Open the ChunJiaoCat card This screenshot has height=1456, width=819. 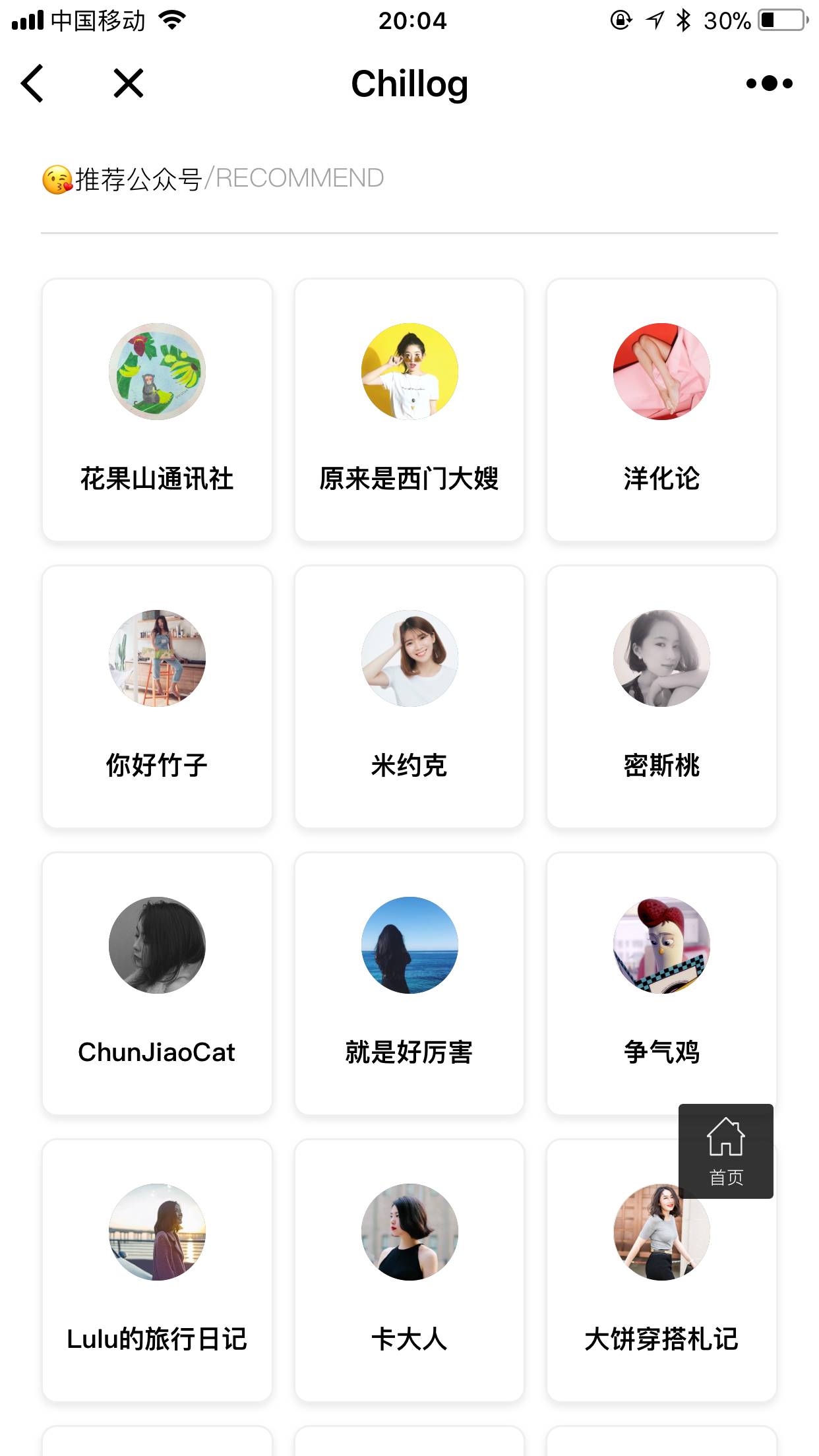coord(157,983)
